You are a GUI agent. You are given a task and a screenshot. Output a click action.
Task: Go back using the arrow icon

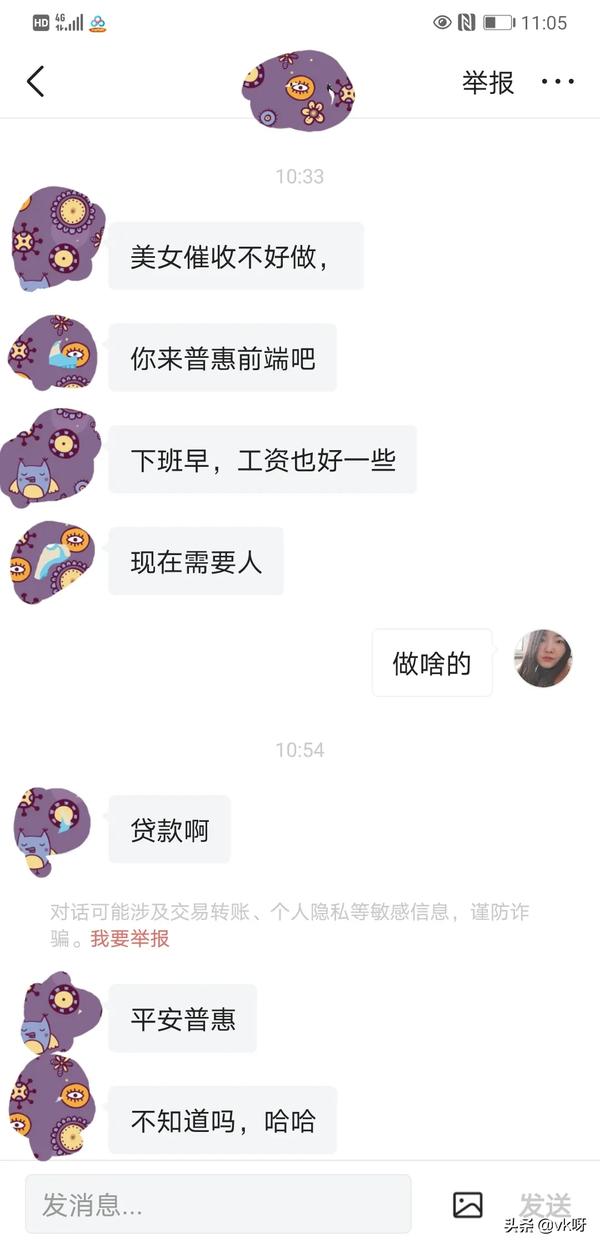[36, 82]
